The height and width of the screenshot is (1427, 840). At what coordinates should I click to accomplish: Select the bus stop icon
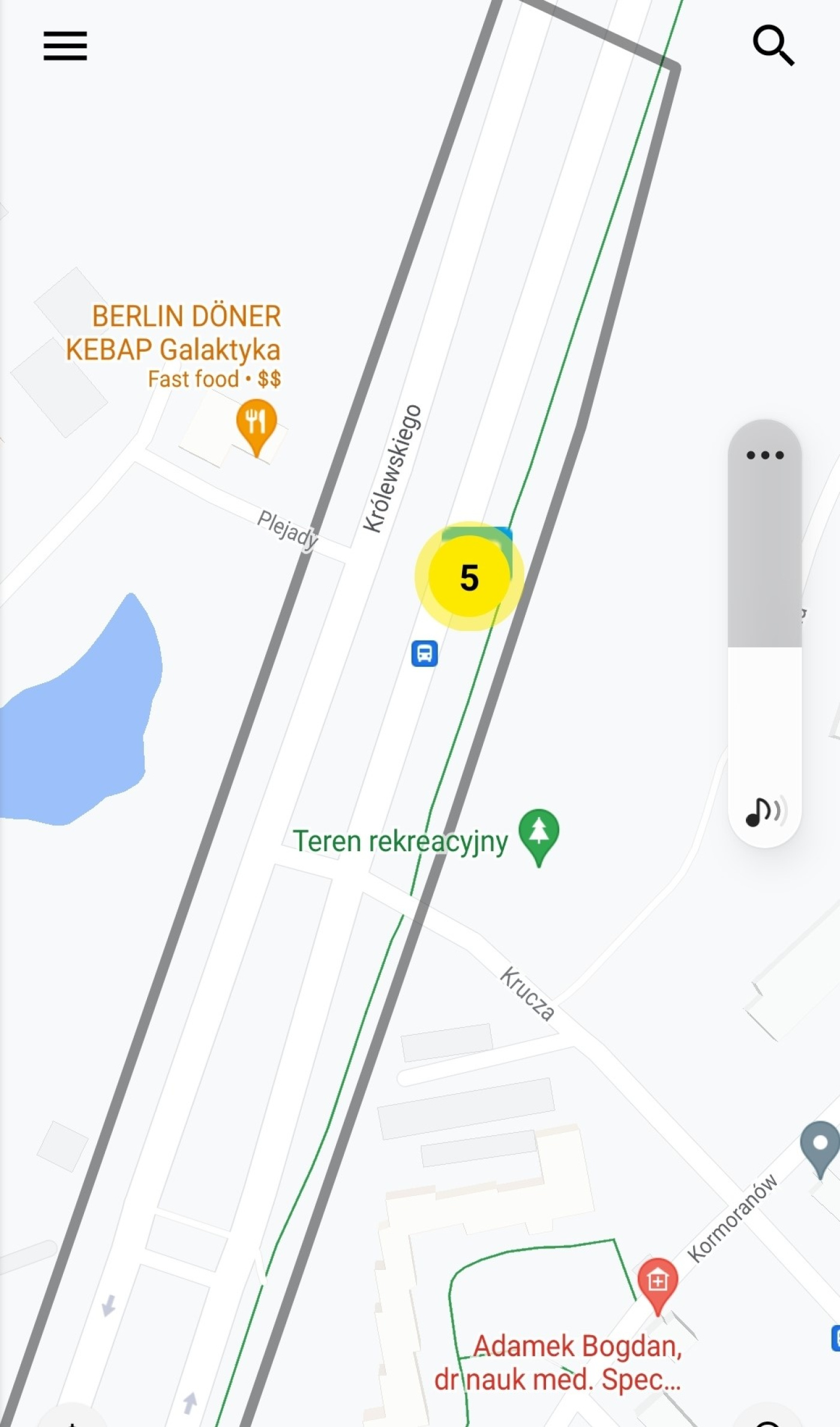pos(424,653)
